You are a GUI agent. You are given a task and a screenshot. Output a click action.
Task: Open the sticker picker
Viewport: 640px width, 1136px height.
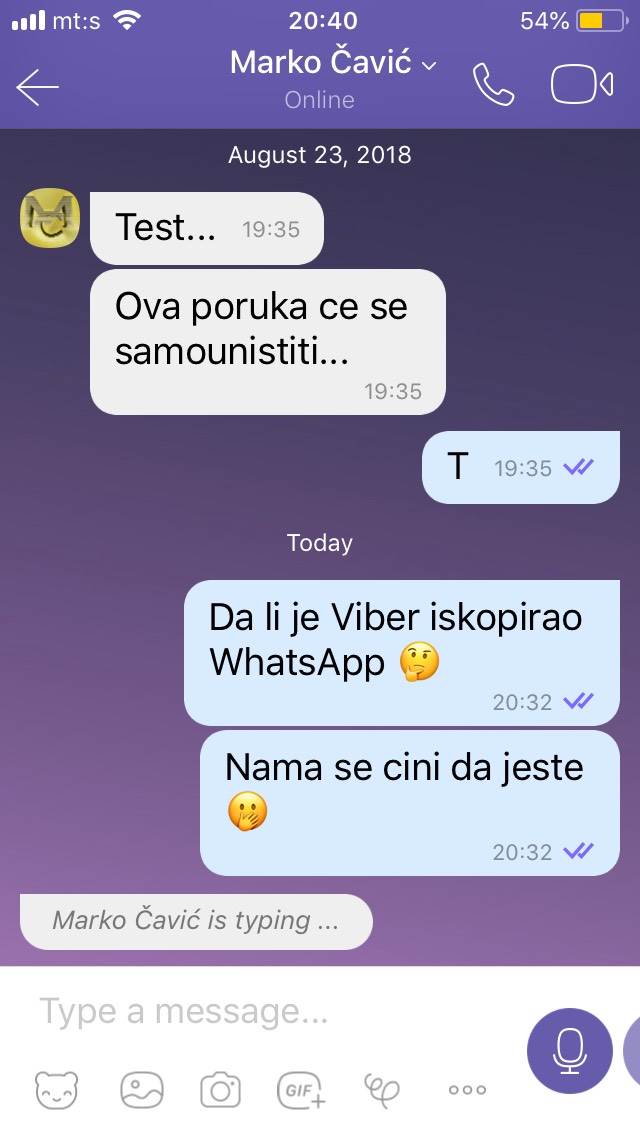pyautogui.click(x=56, y=1090)
